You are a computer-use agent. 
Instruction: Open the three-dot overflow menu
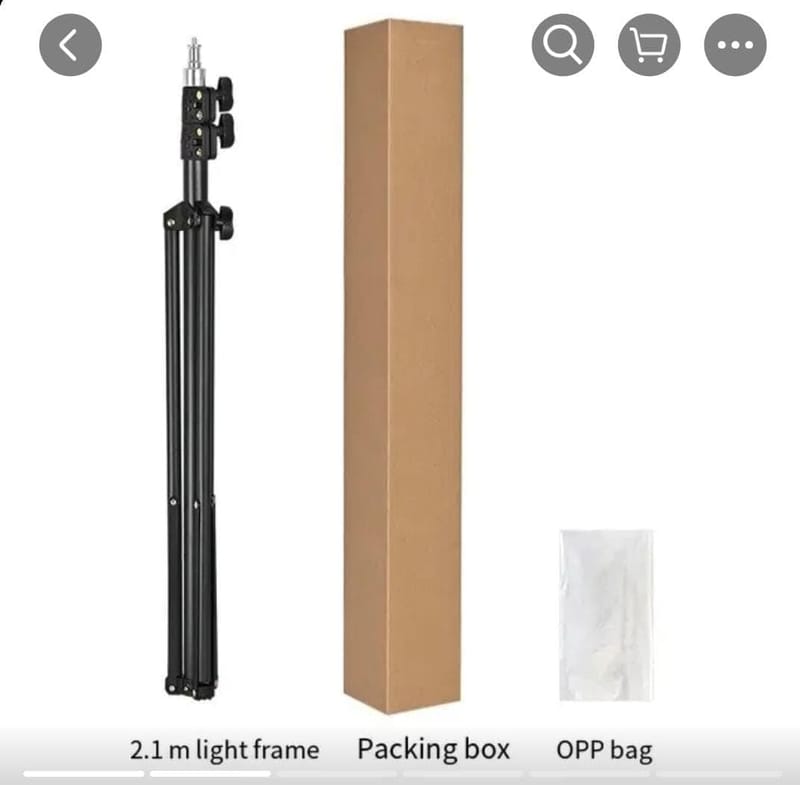click(735, 45)
